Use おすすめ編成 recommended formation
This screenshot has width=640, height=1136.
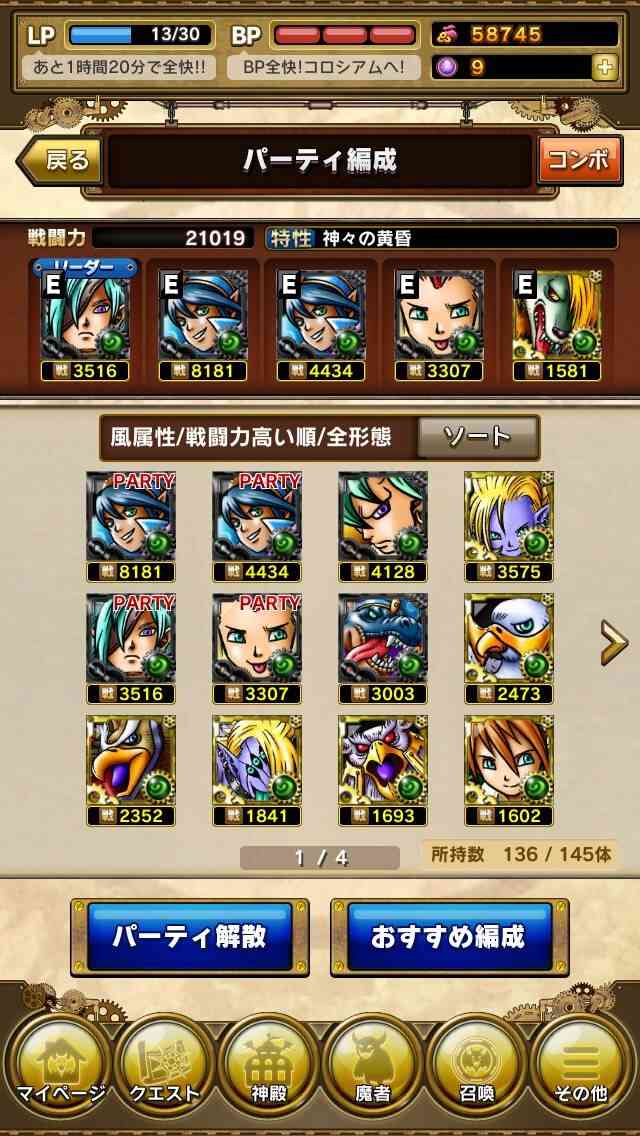[x=449, y=937]
